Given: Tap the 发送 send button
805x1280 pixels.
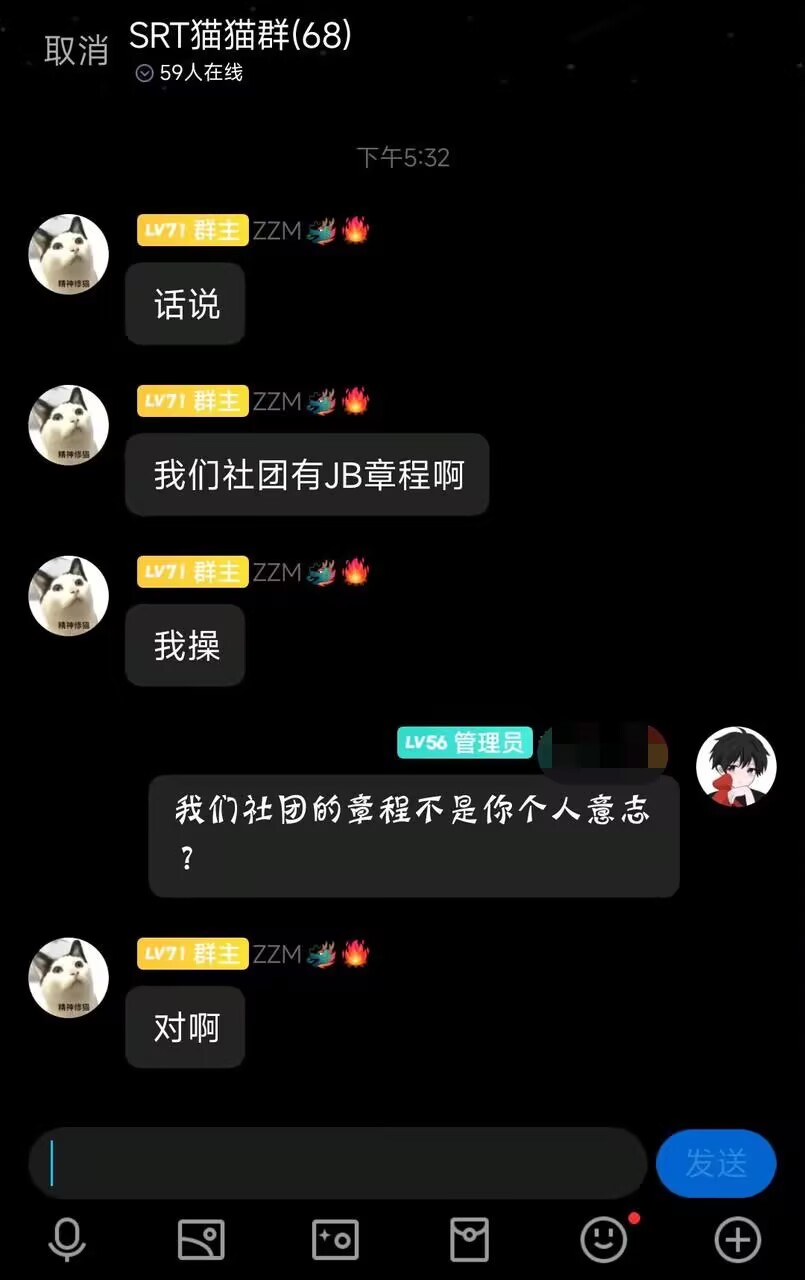Looking at the screenshot, I should [x=716, y=1163].
